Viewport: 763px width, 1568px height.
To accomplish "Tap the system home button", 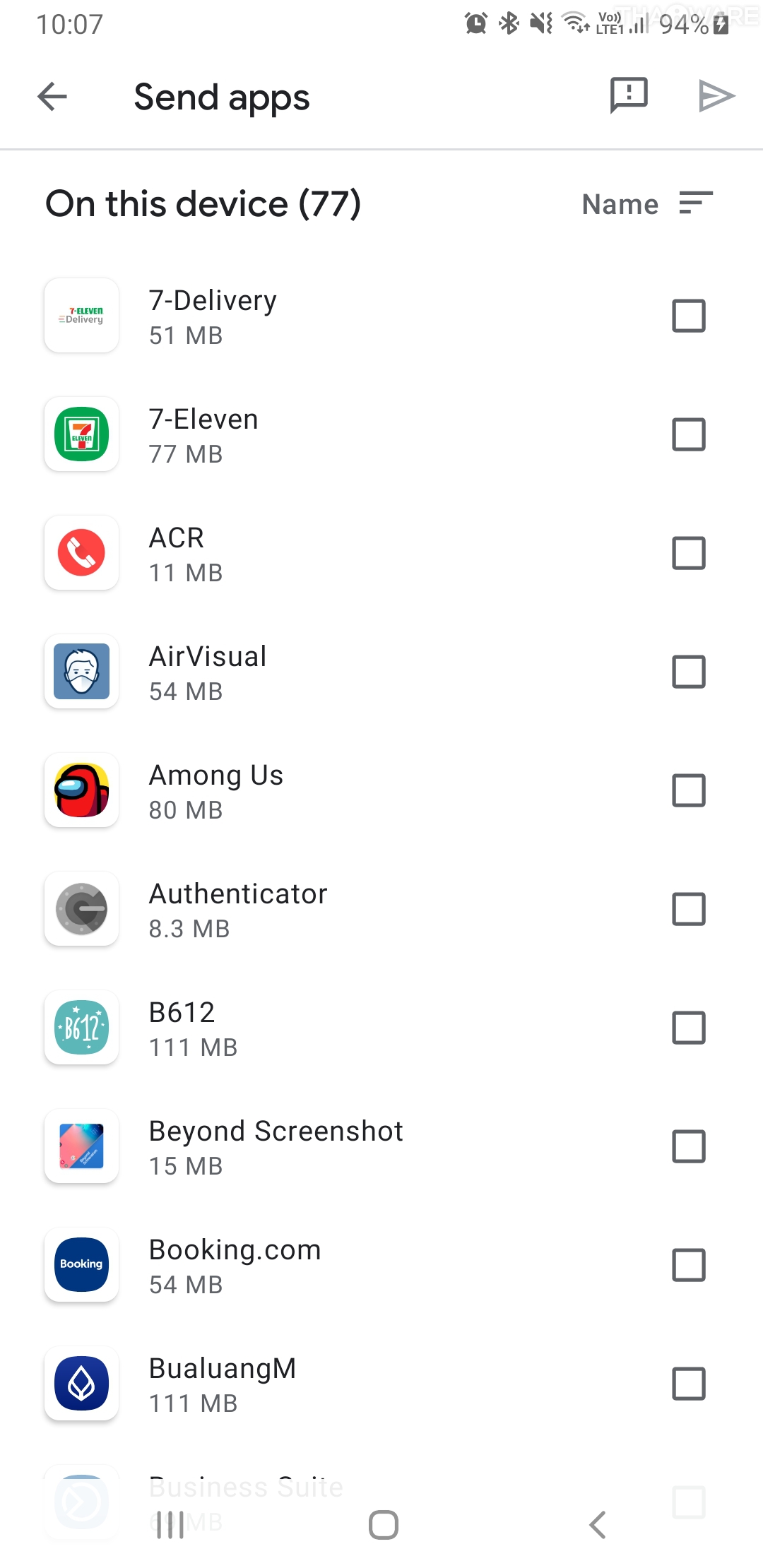I will pos(384,1525).
